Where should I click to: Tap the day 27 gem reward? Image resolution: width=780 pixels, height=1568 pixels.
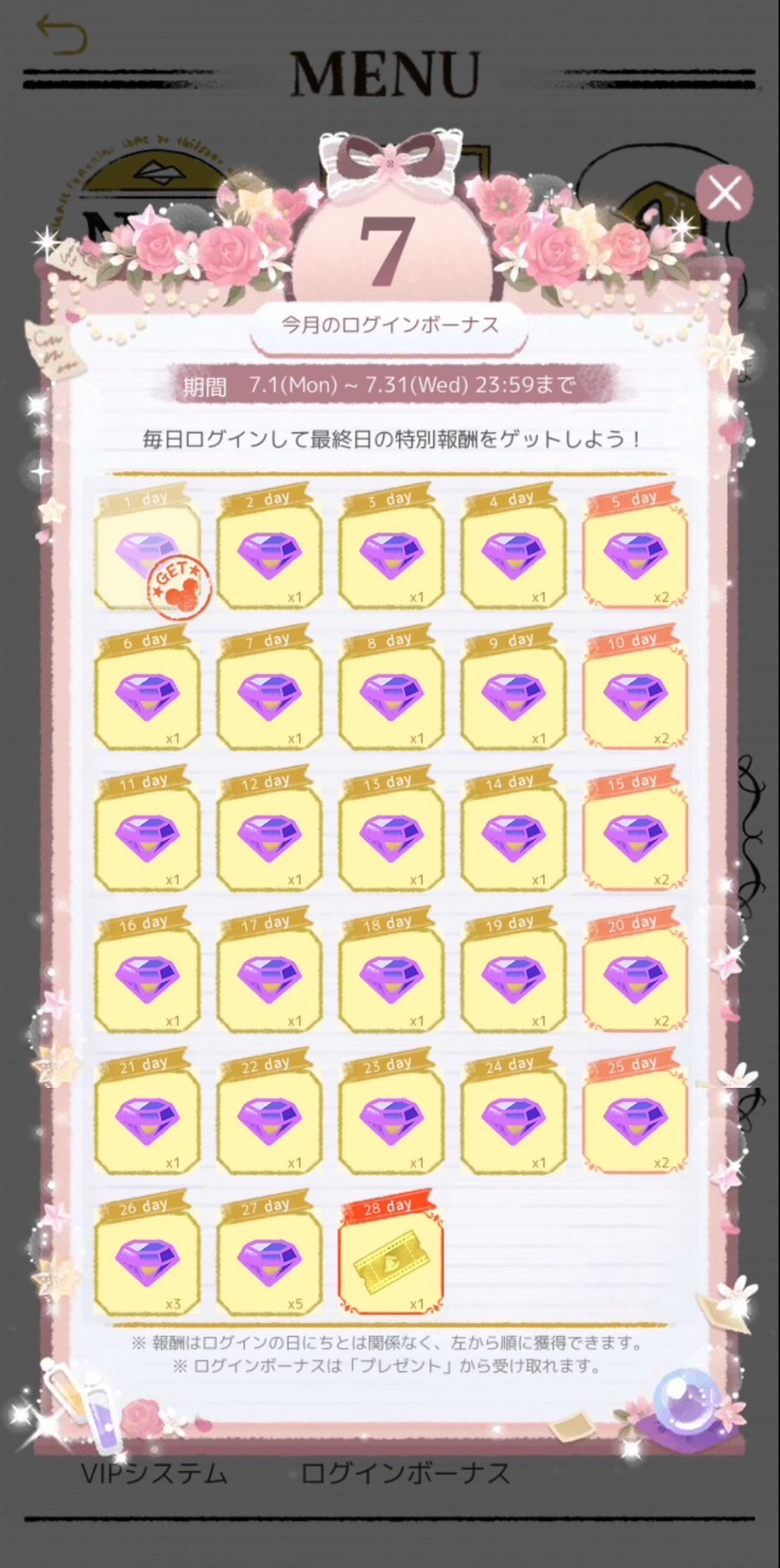(x=269, y=1257)
